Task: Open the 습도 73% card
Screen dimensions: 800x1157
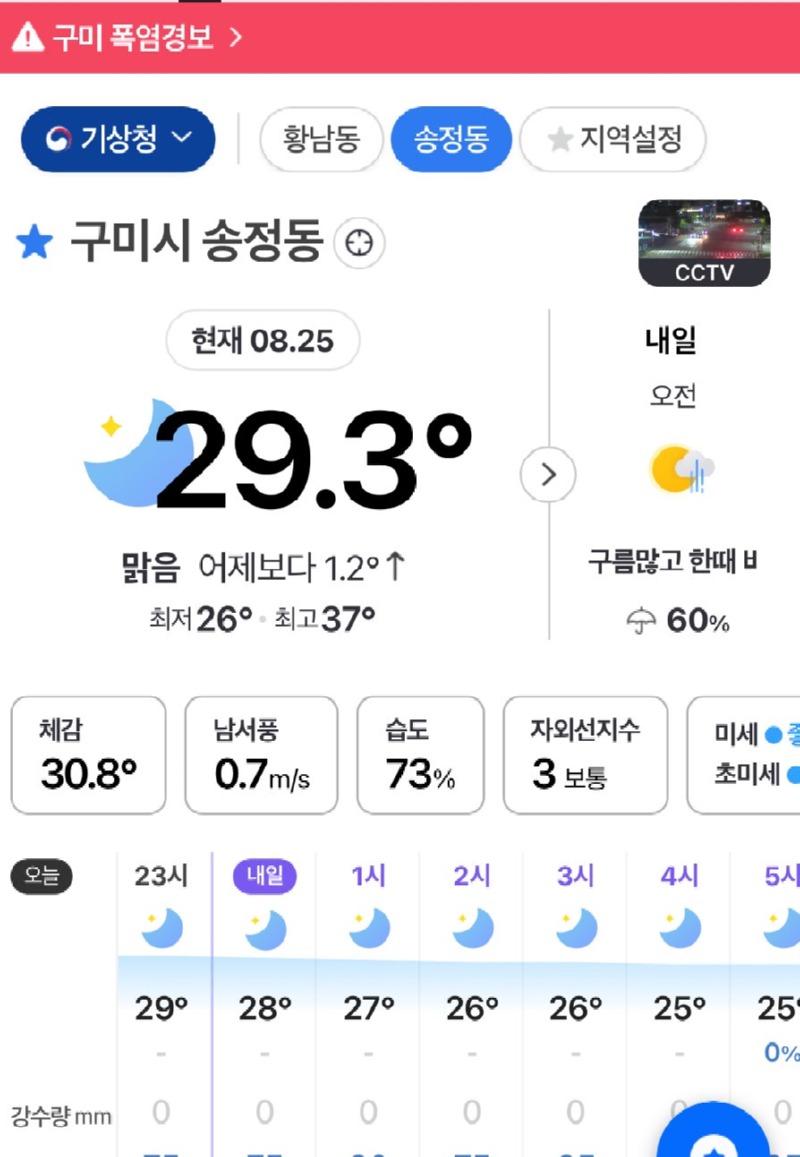Action: [x=420, y=755]
